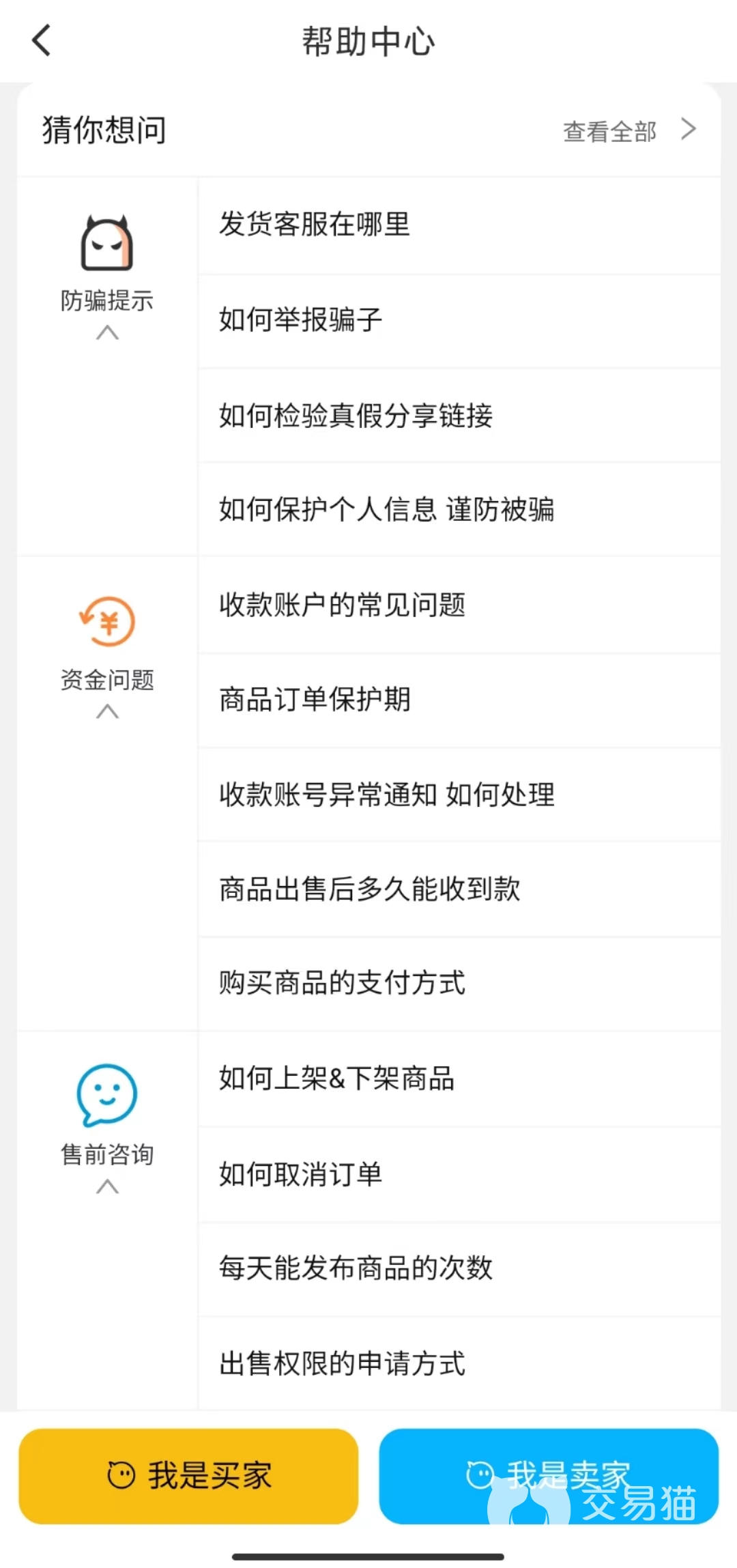The image size is (737, 1568).
Task: Choose the 我是卖家 button
Action: [x=548, y=1476]
